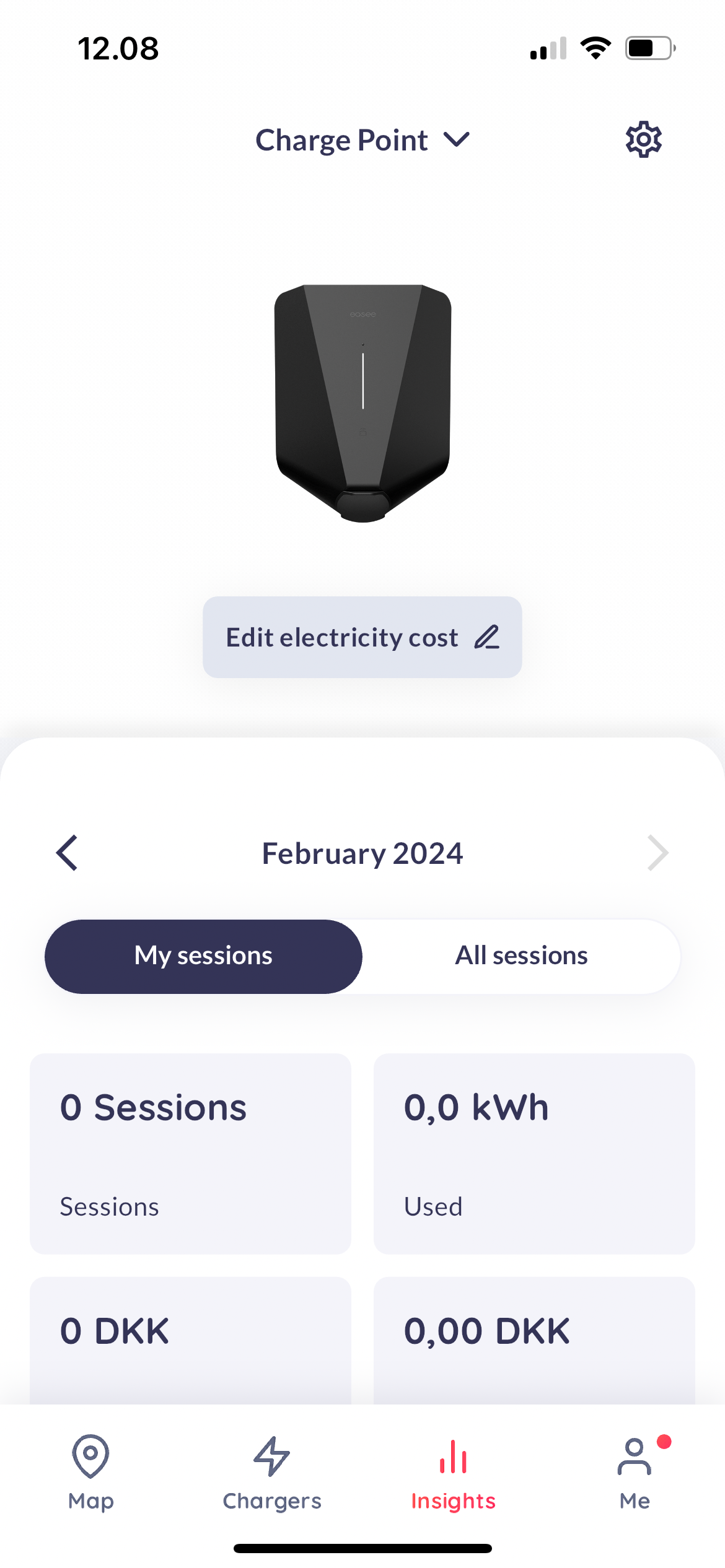Image resolution: width=725 pixels, height=1568 pixels.
Task: Go to the previous month
Action: (67, 853)
